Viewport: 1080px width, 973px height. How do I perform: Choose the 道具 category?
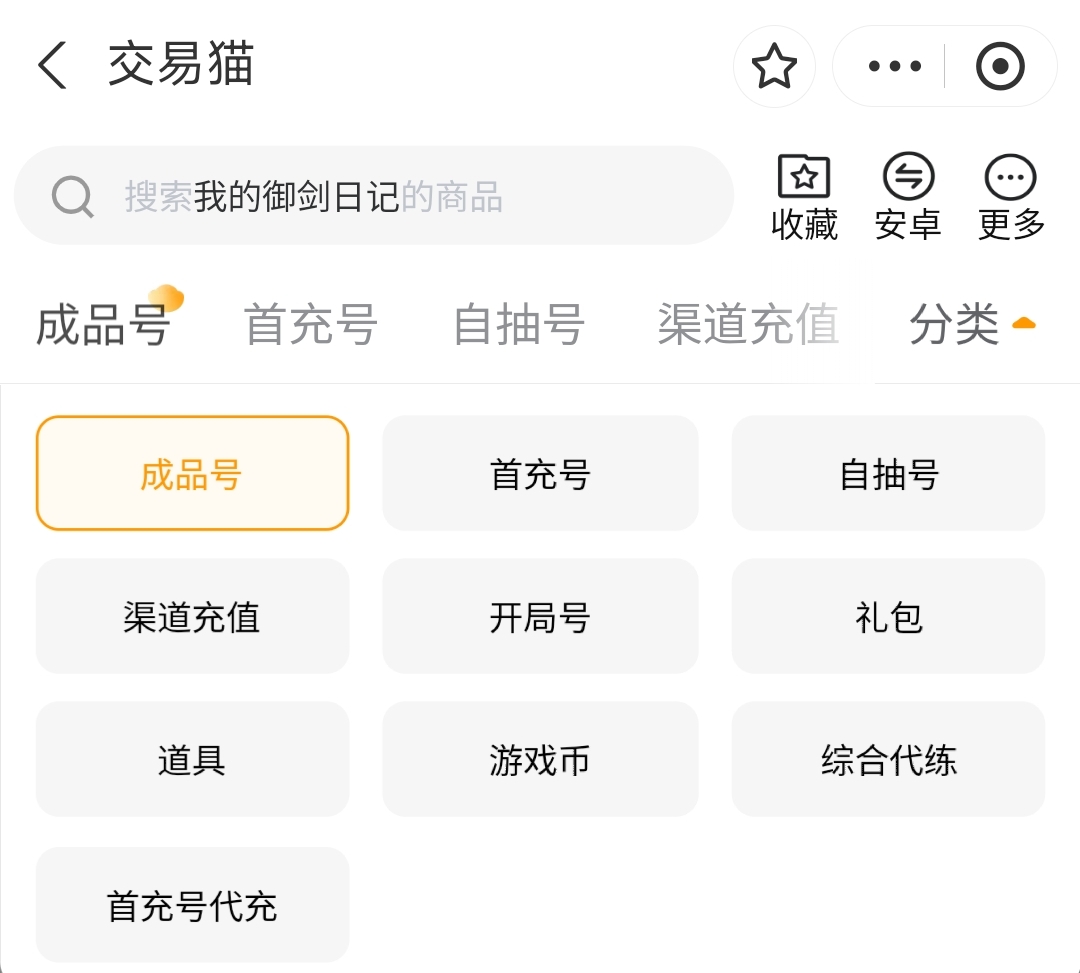pos(192,759)
